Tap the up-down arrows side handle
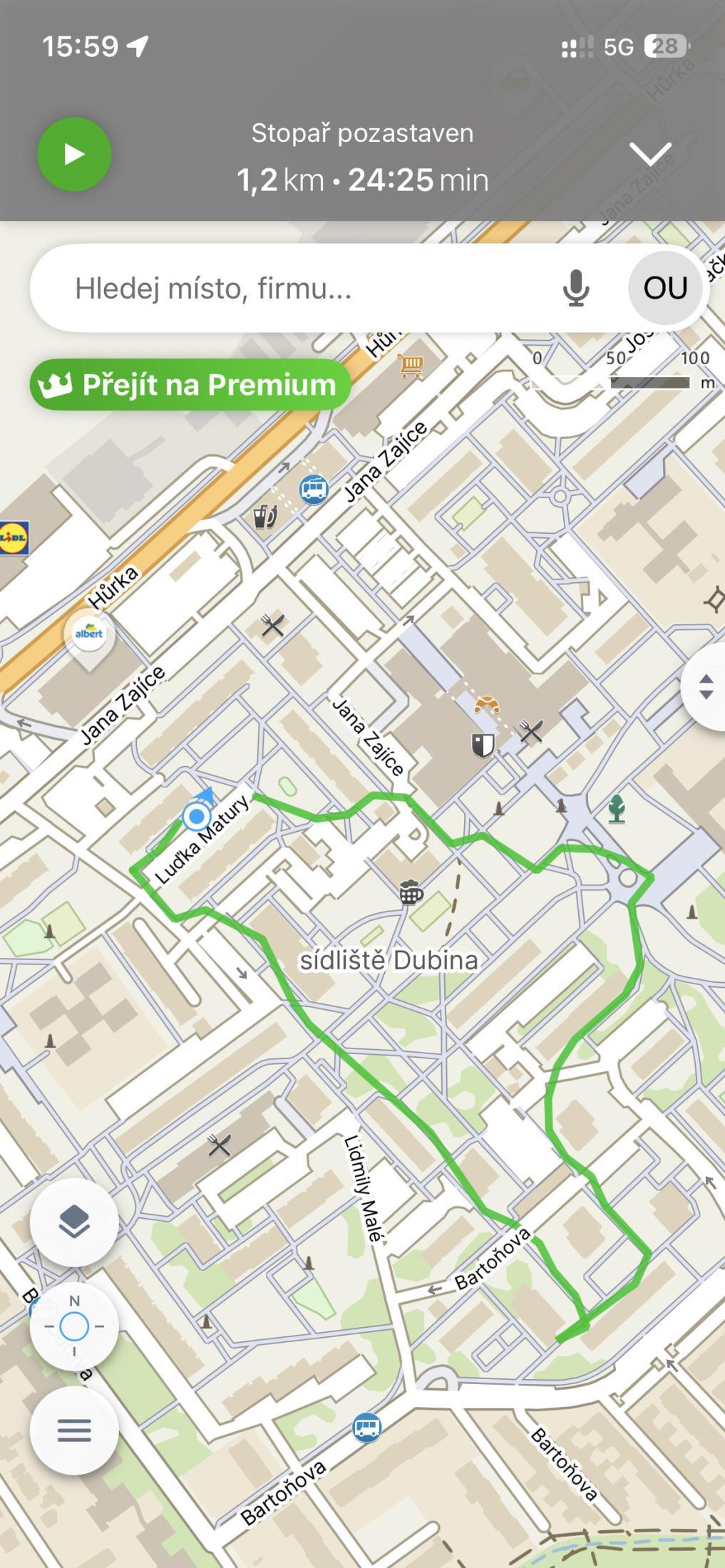The height and width of the screenshot is (1568, 725). point(705,687)
